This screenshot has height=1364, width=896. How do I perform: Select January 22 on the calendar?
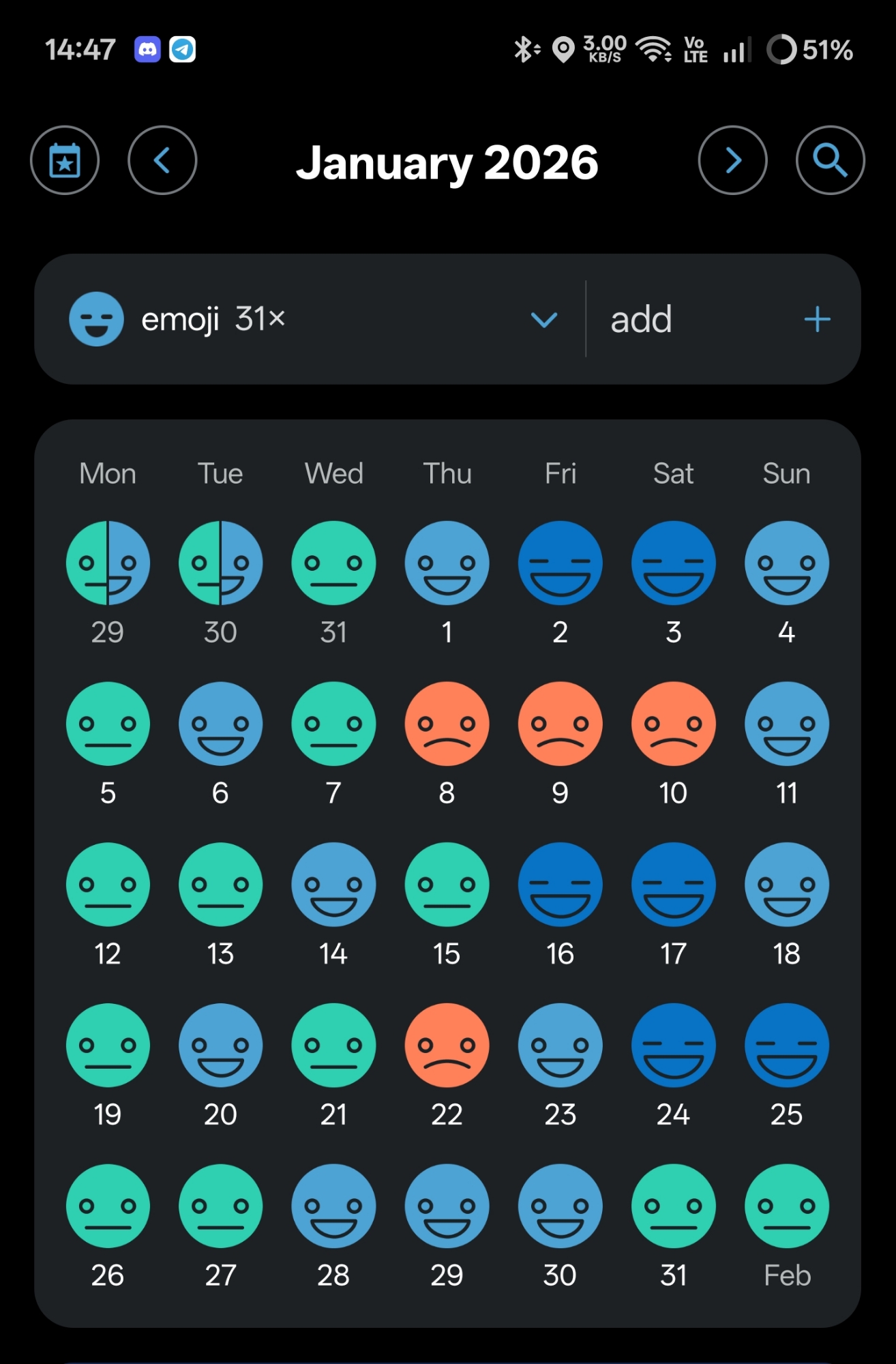(x=447, y=1046)
